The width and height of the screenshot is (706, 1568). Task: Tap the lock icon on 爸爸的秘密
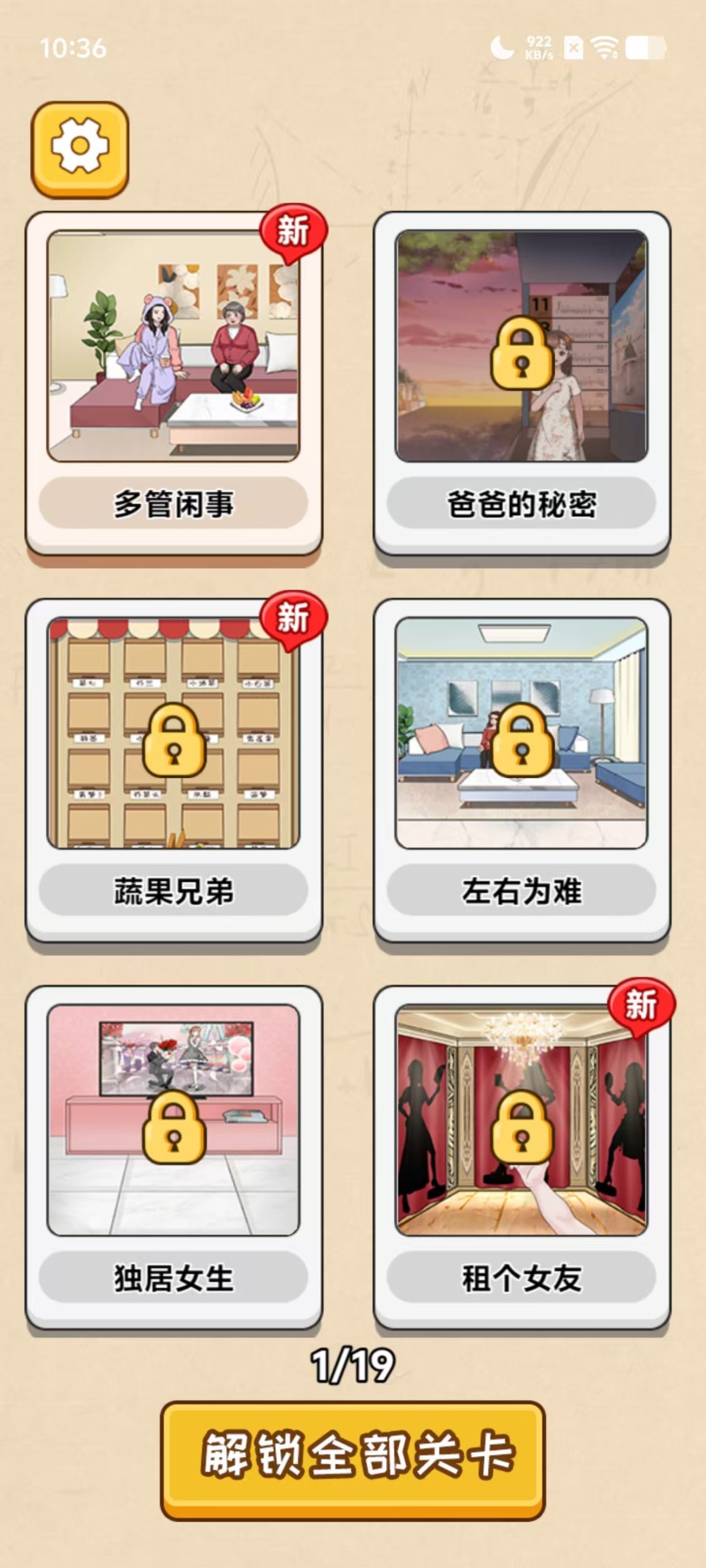522,355
